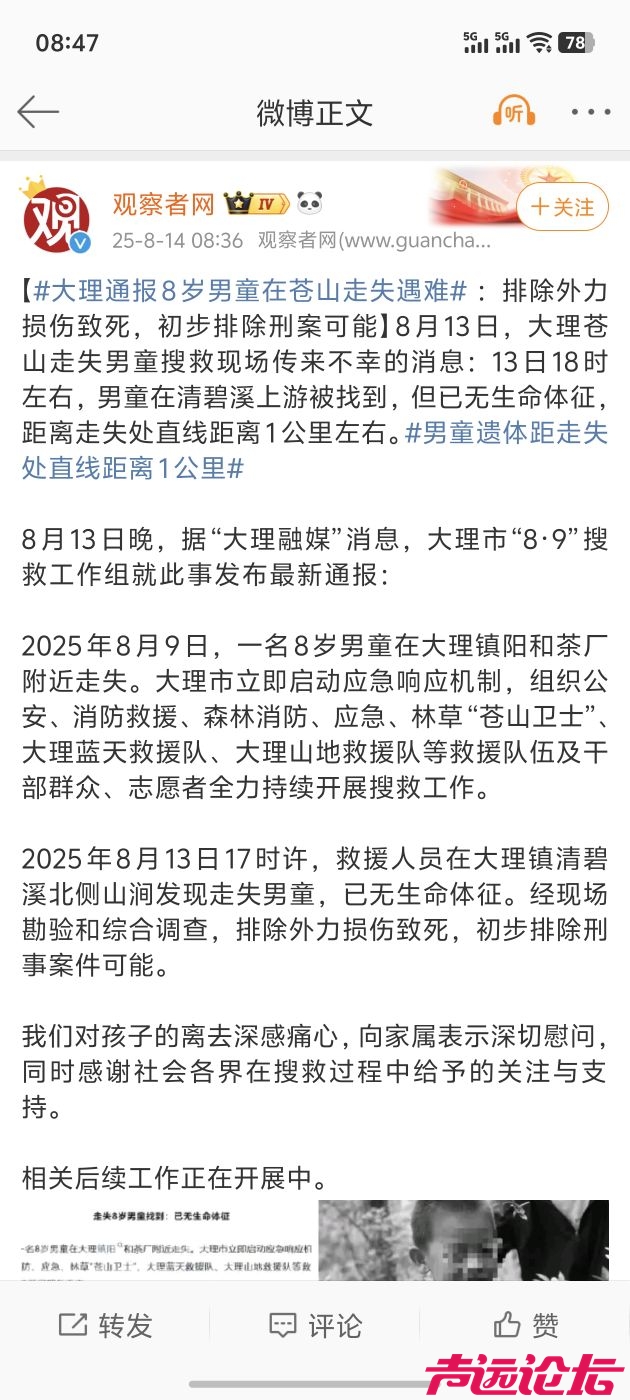Open the three-dot overflow menu
630x1400 pixels.
coord(590,112)
